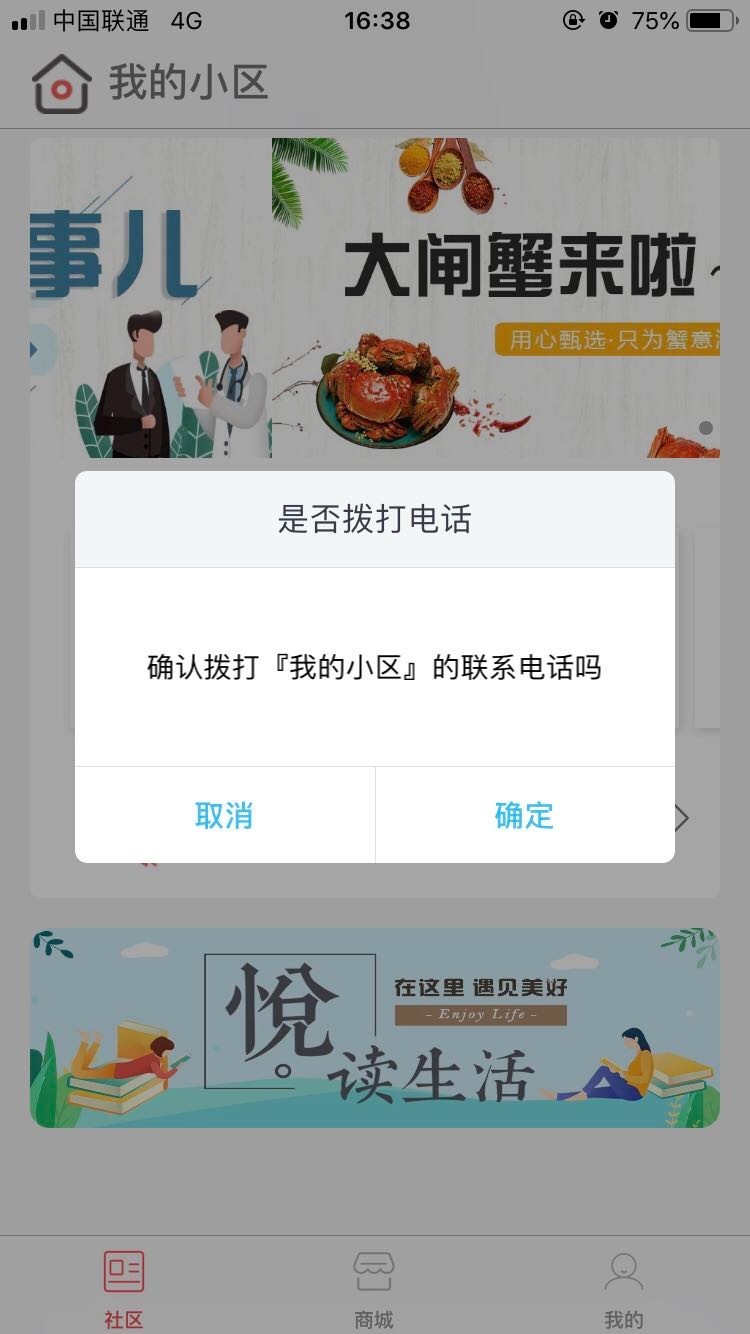Confirm the call with 确定
The width and height of the screenshot is (750, 1334).
(524, 815)
